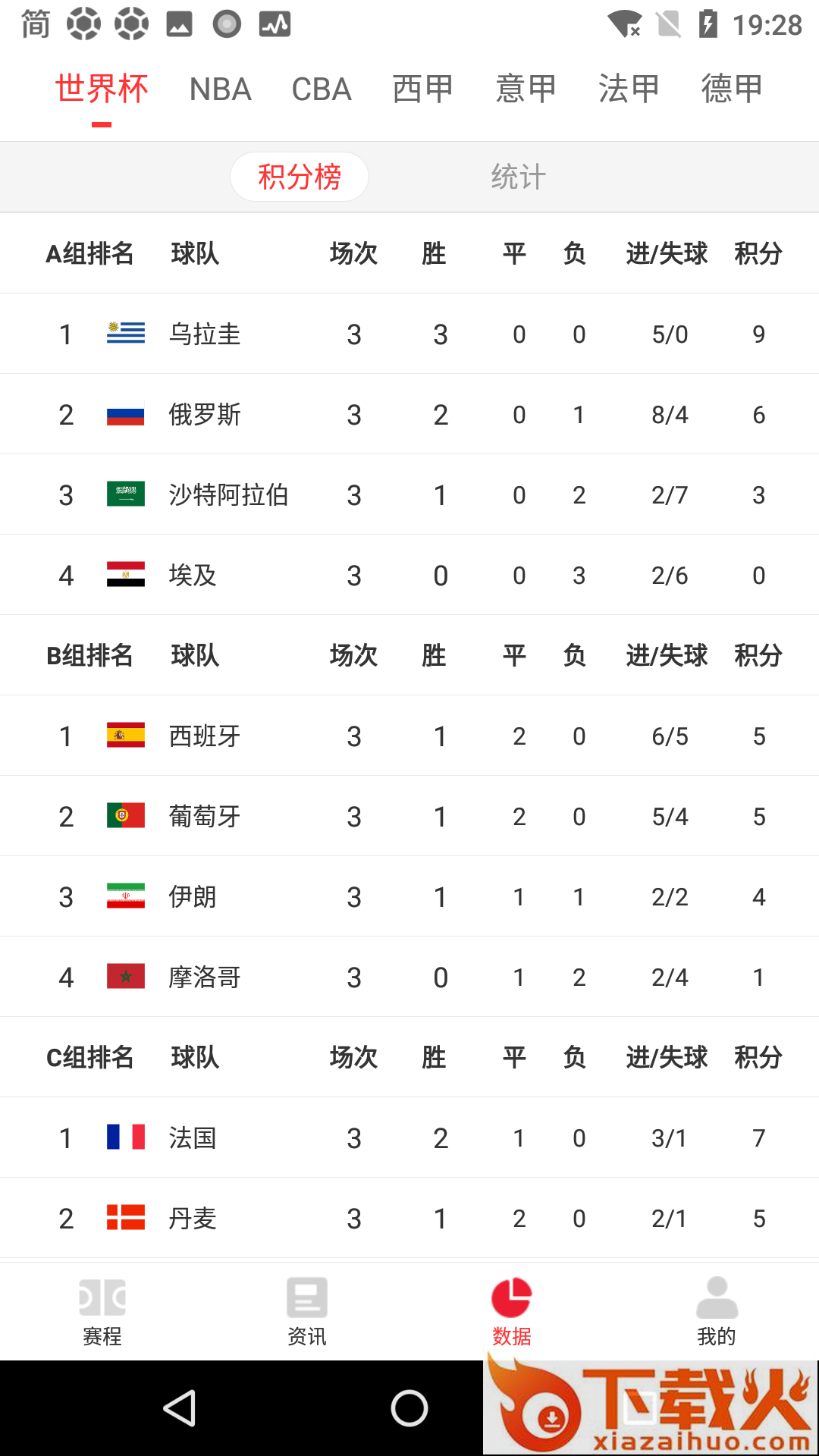This screenshot has width=819, height=1456.
Task: Switch to the 意甲 tab
Action: coord(526,89)
